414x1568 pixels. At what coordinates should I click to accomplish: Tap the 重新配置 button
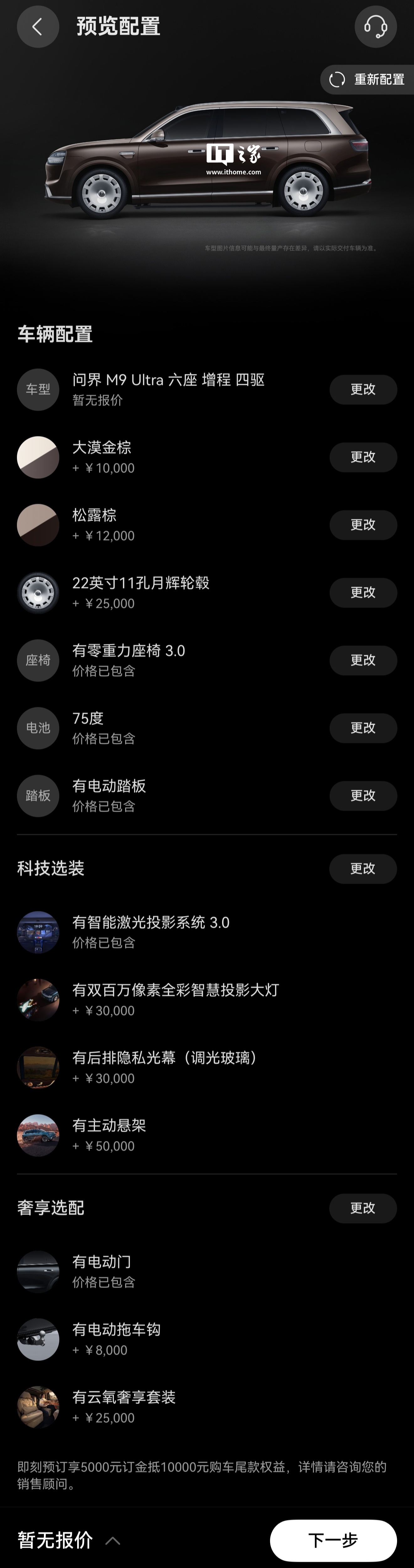pos(367,80)
